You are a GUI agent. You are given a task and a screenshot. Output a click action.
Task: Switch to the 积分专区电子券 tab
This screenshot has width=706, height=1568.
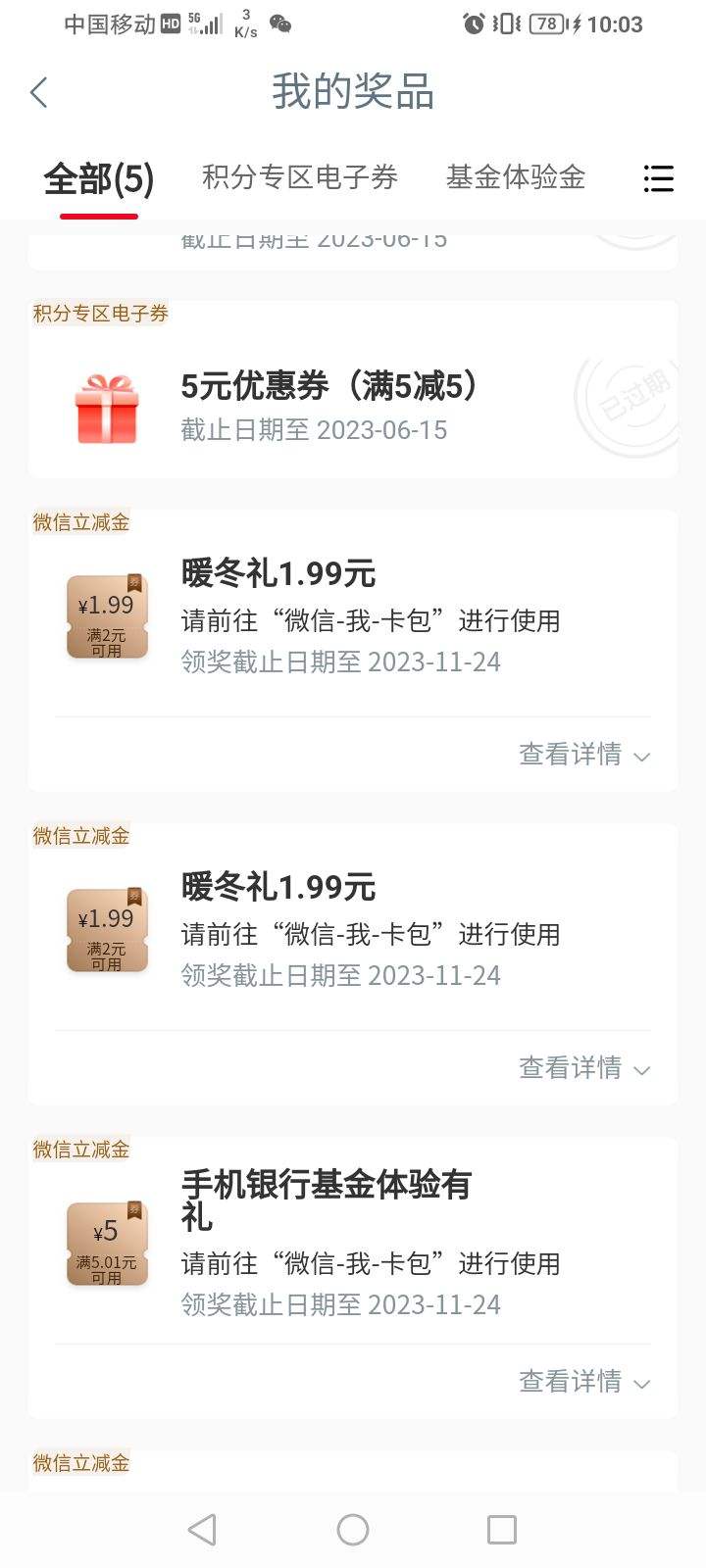[300, 177]
